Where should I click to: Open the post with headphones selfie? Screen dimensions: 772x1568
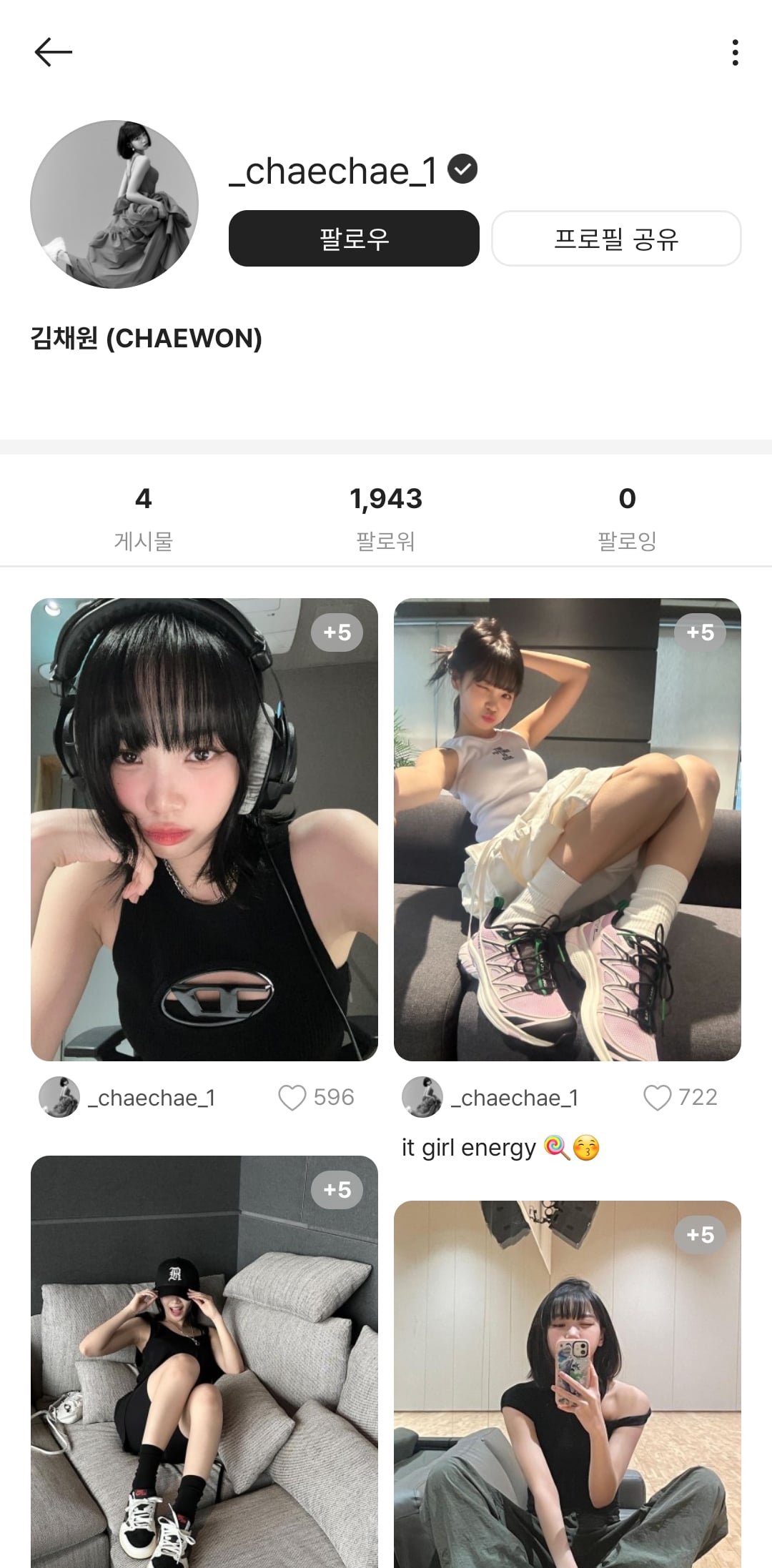click(204, 829)
